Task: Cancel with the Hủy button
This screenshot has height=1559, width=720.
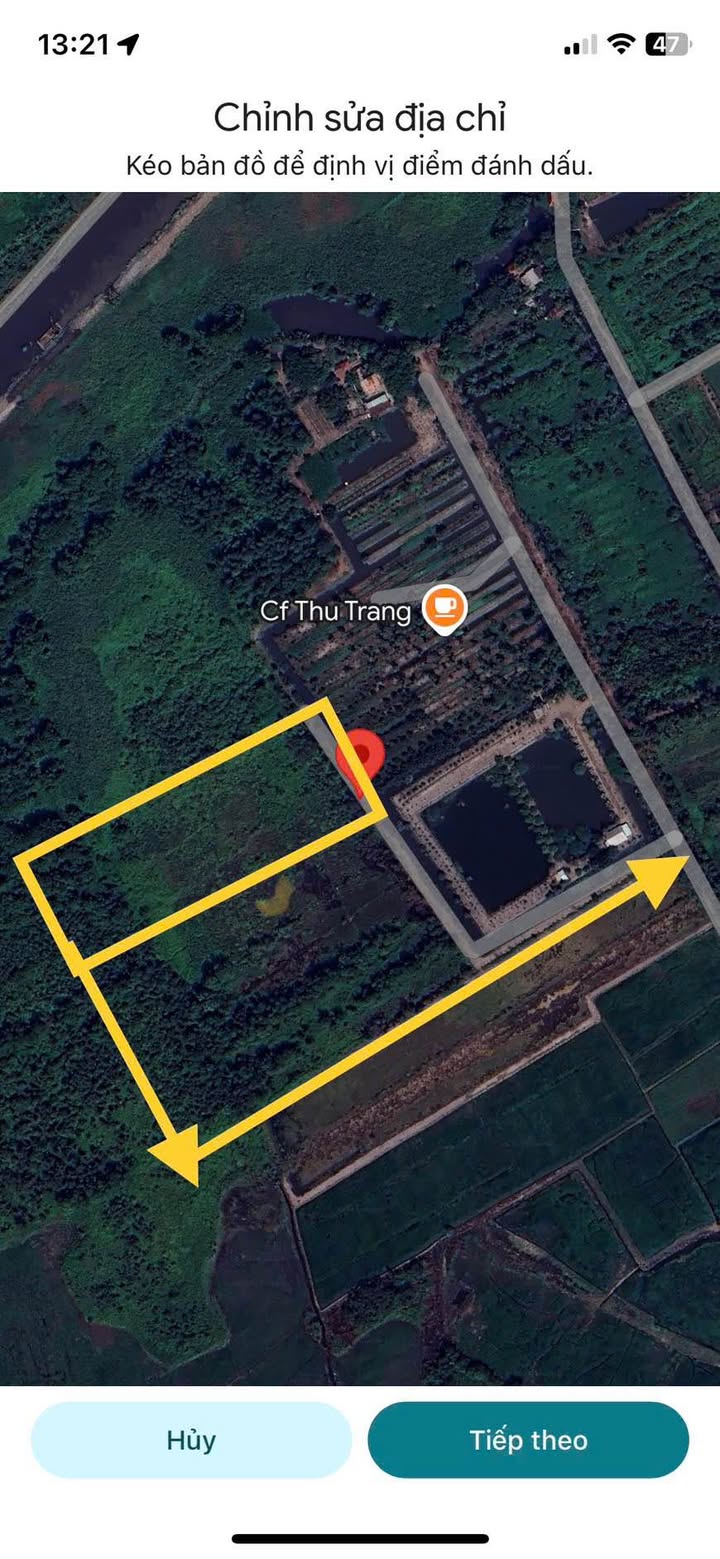Action: pyautogui.click(x=191, y=1440)
